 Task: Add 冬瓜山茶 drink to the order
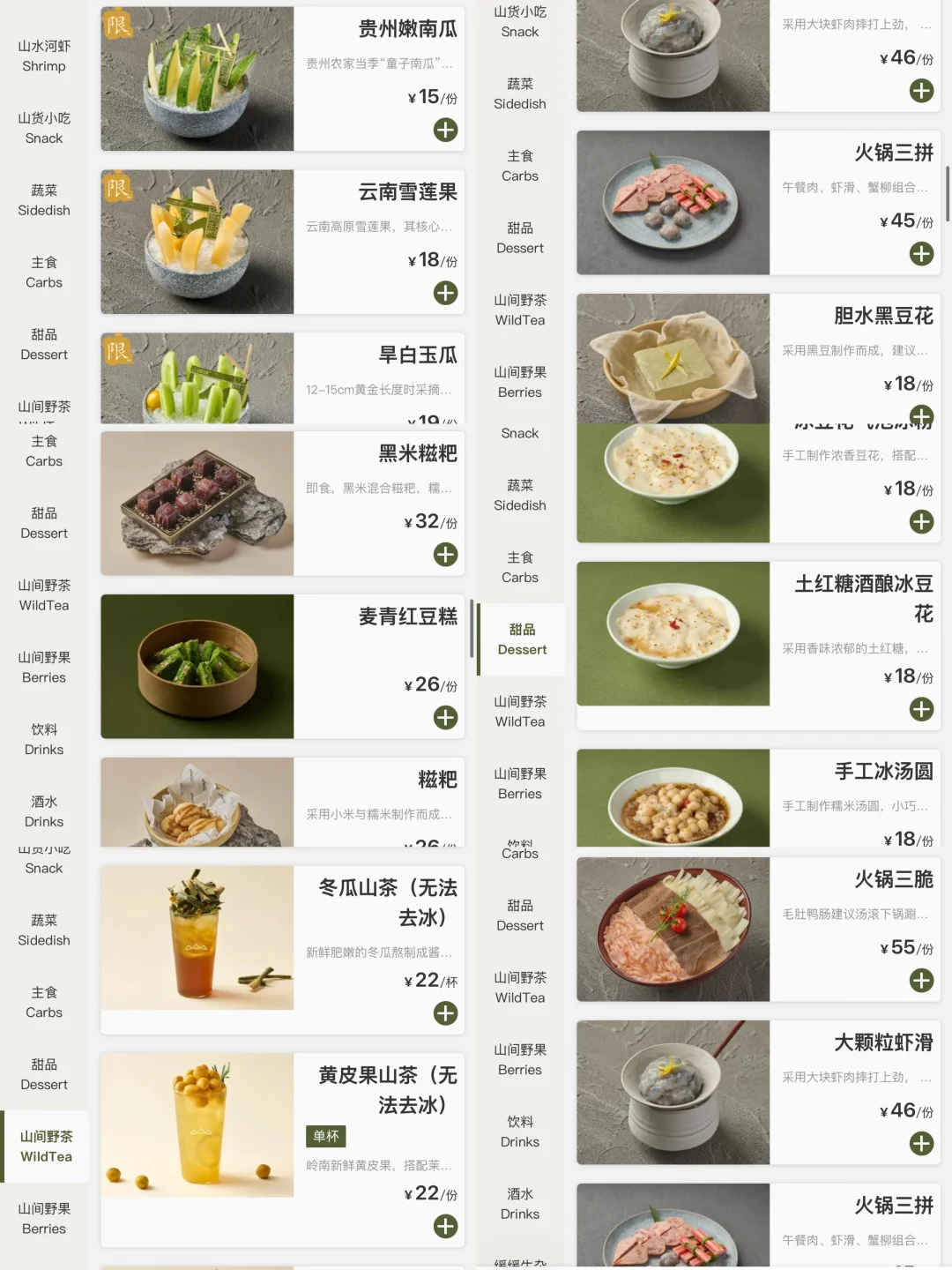coord(445,1014)
